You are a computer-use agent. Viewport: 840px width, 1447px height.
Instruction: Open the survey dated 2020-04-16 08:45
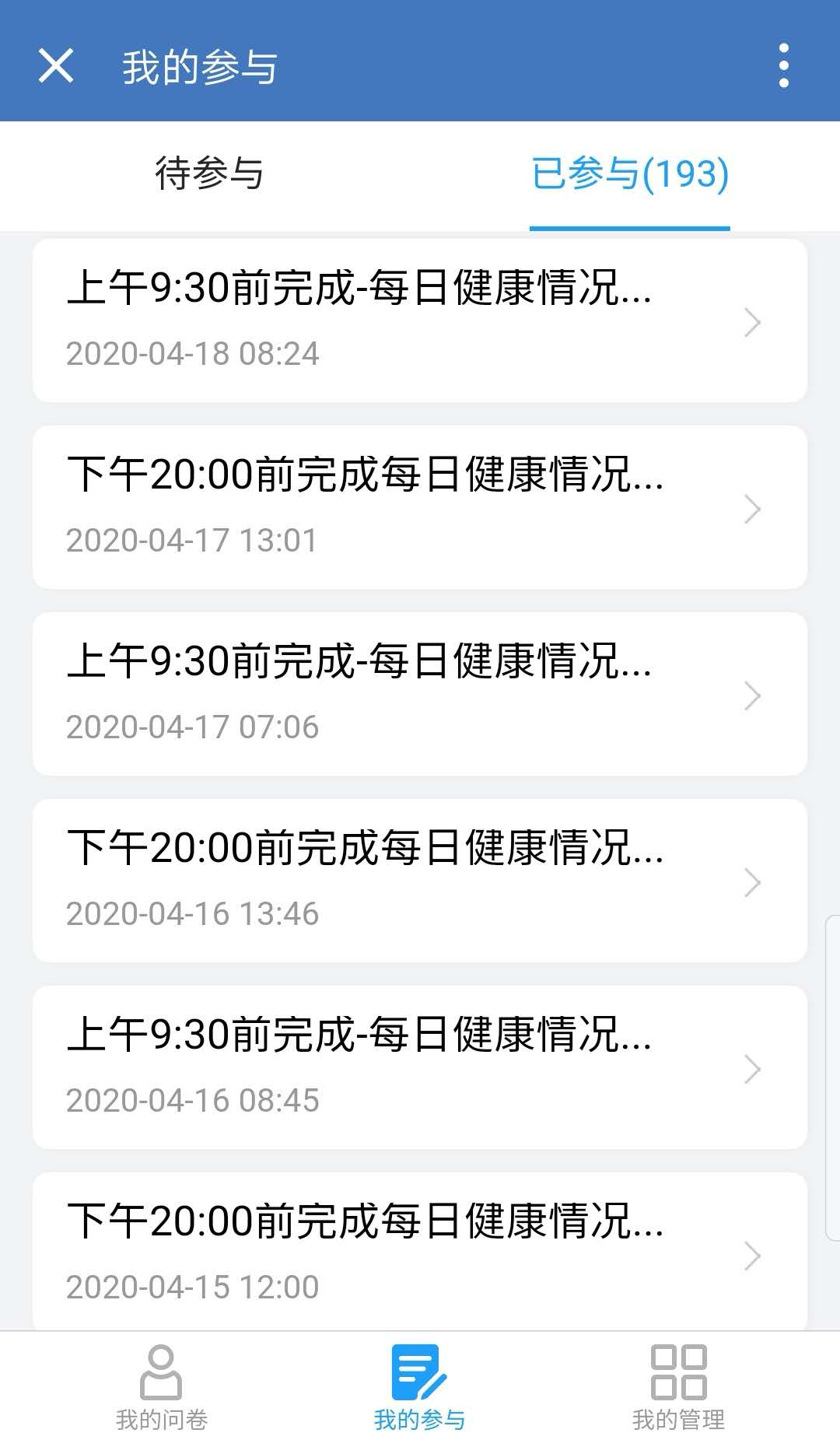coord(420,1067)
